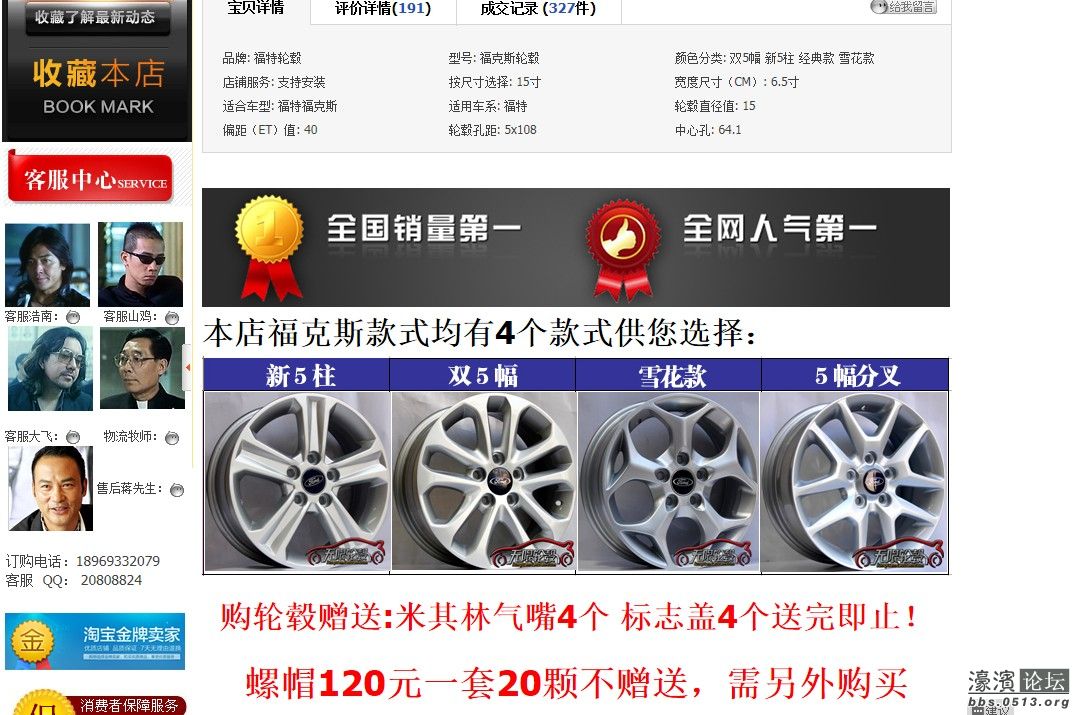Switch to the 宝贝详情 tab
The width and height of the screenshot is (1081, 715).
pyautogui.click(x=255, y=9)
